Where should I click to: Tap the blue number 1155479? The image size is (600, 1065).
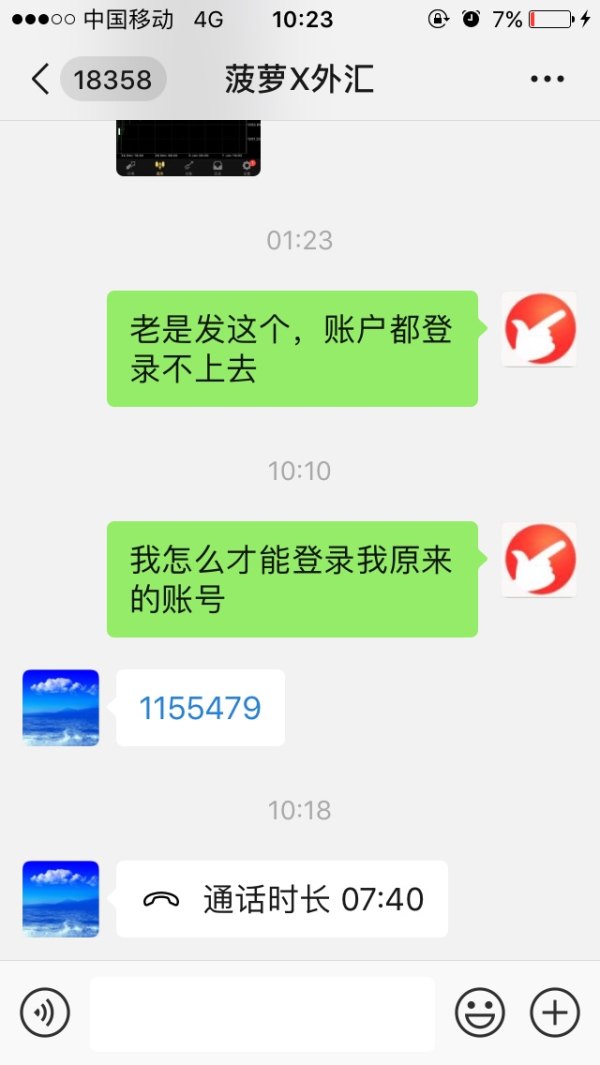pos(200,708)
